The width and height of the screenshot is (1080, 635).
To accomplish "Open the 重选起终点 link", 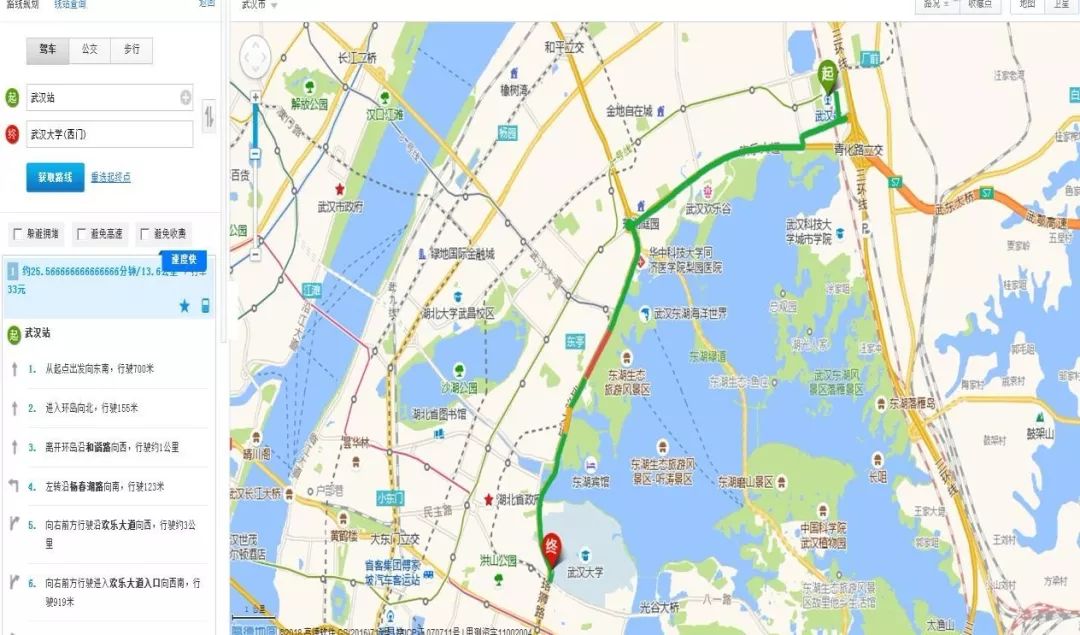I will [x=110, y=177].
